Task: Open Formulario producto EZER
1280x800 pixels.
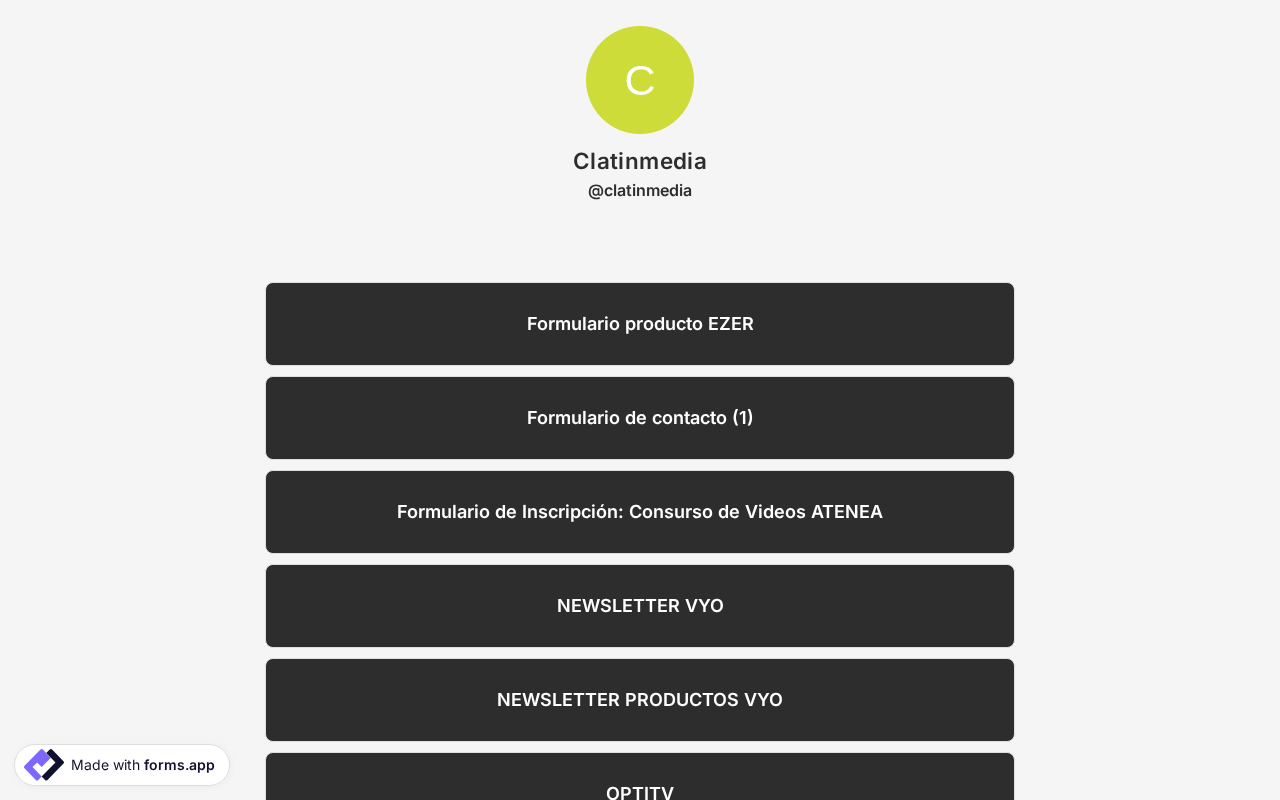Action: click(640, 324)
